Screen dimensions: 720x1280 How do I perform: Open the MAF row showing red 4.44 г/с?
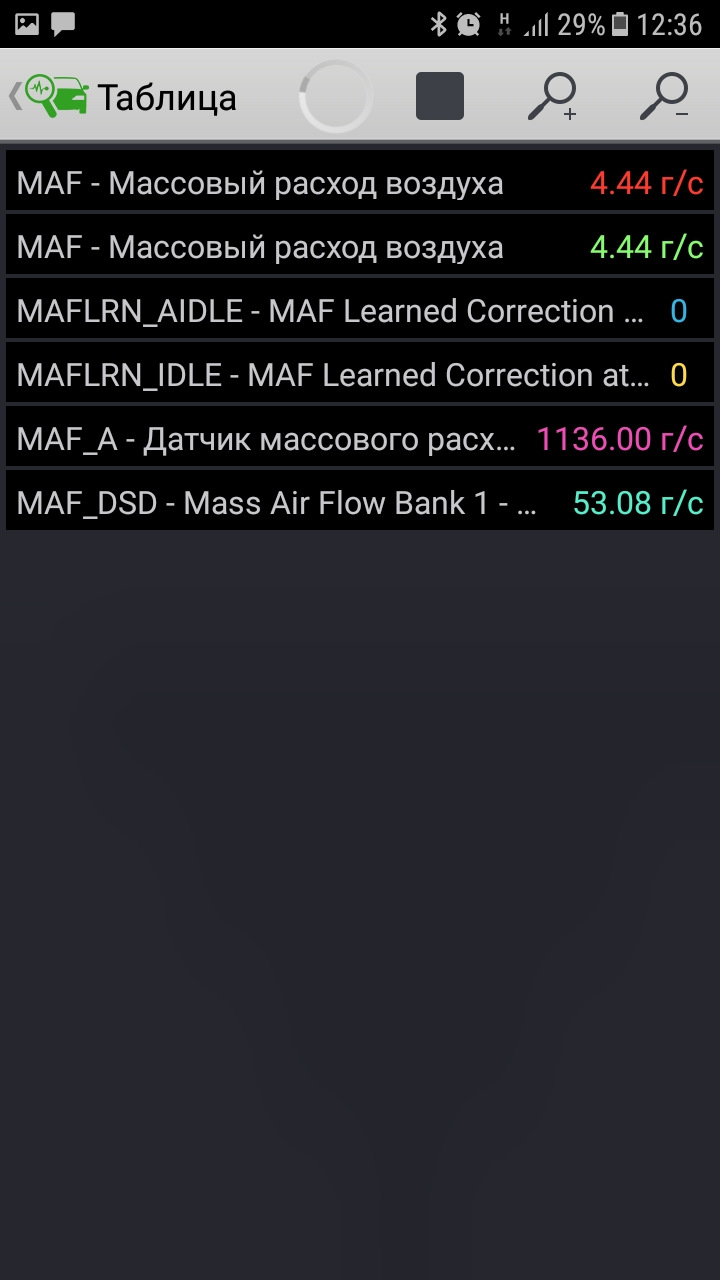tap(360, 183)
